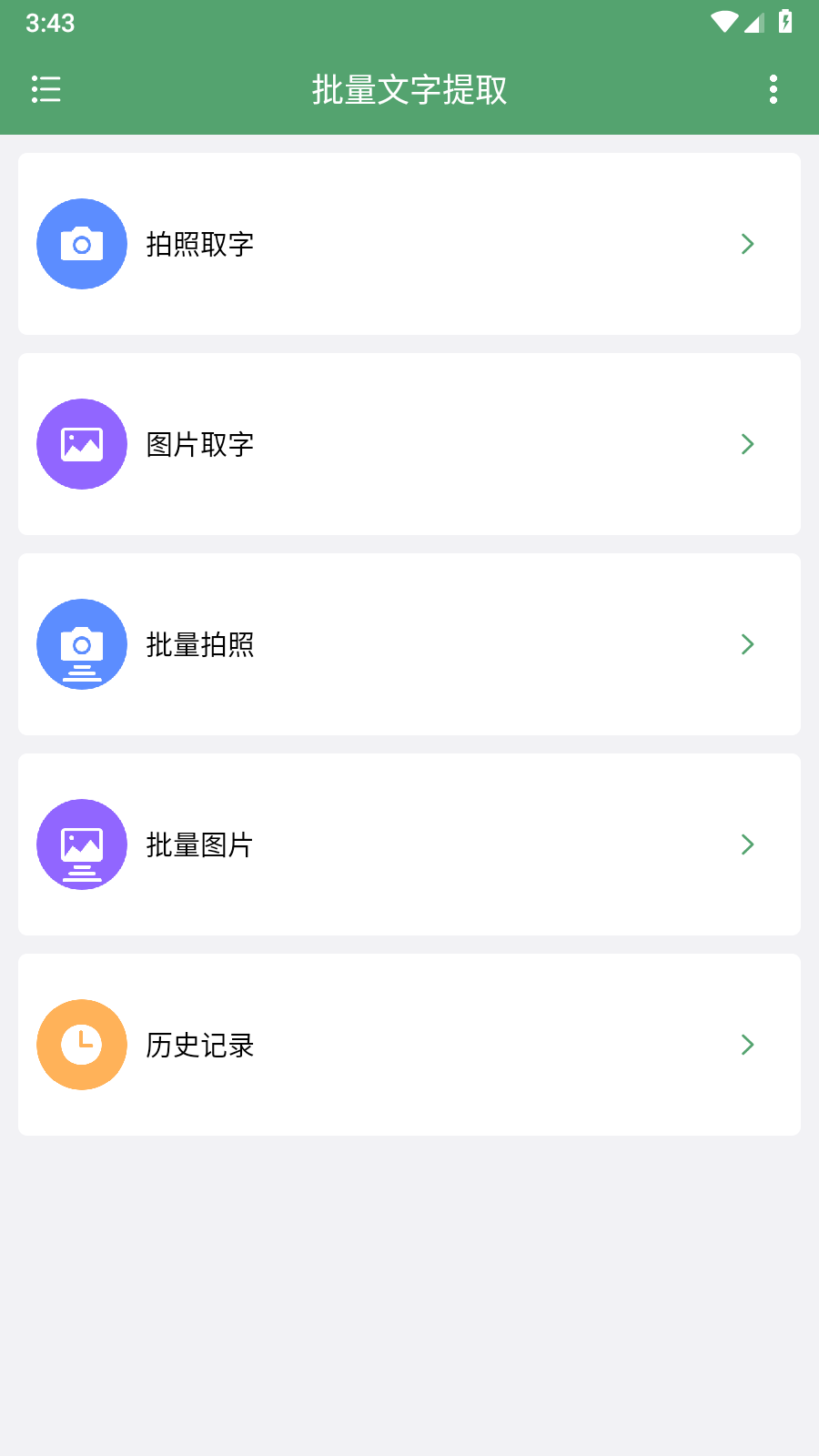Tap the 批量图片 batch image icon
This screenshot has height=1456, width=819.
(81, 844)
